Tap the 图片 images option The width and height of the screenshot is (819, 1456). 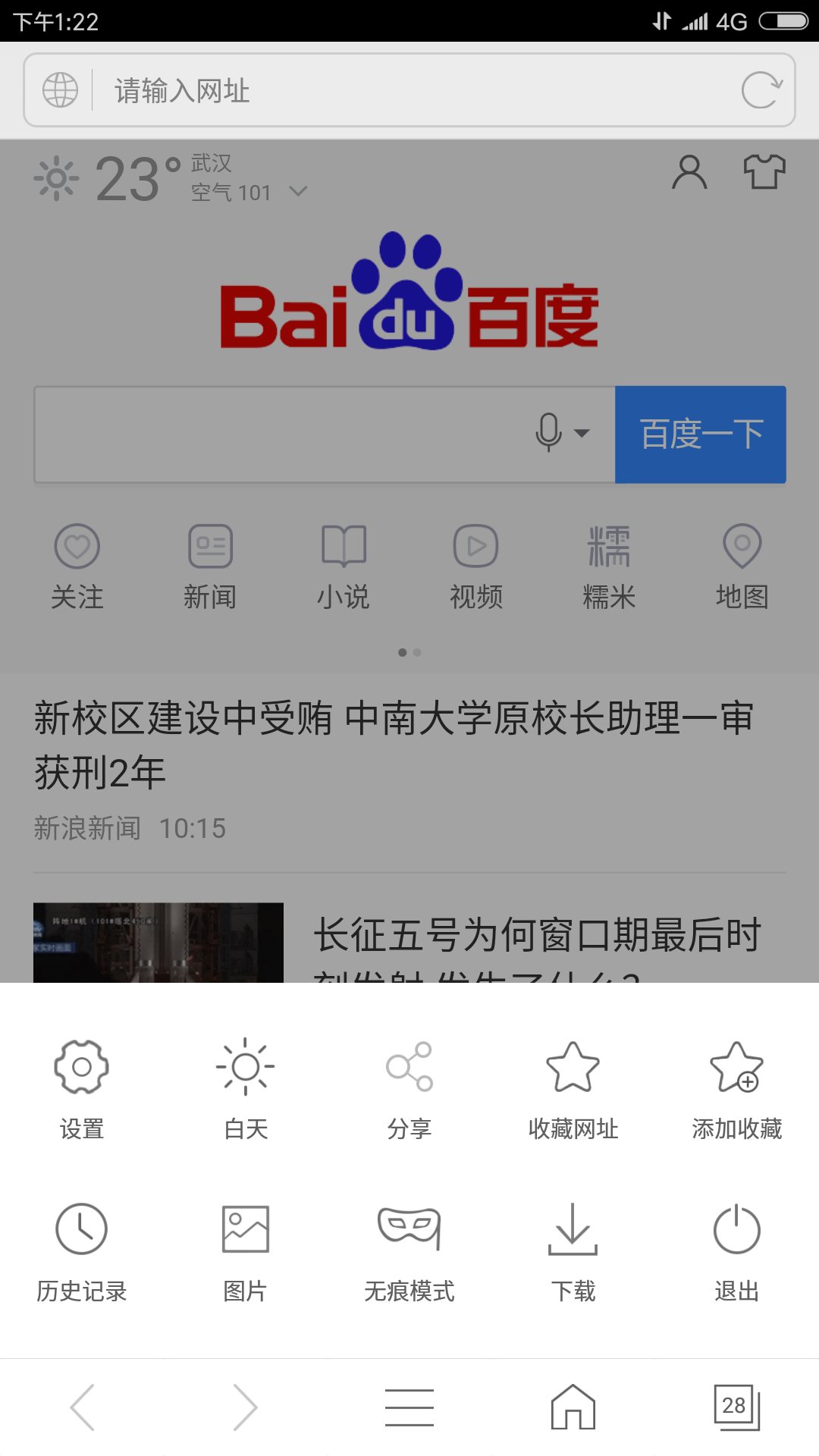click(246, 1249)
